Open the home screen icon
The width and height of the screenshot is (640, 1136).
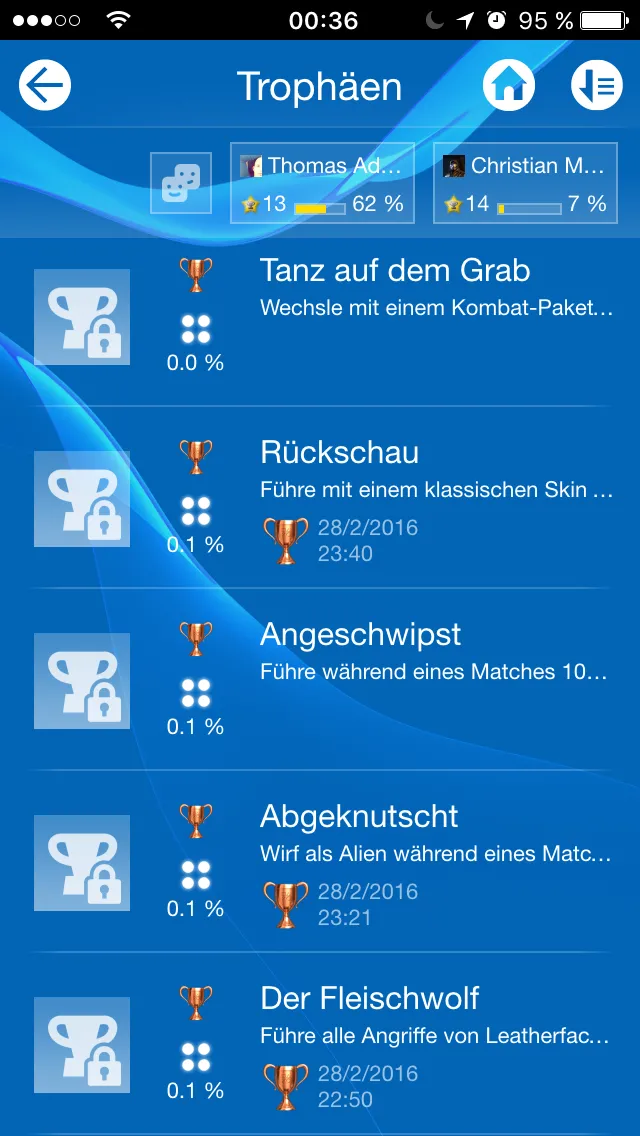tap(509, 86)
